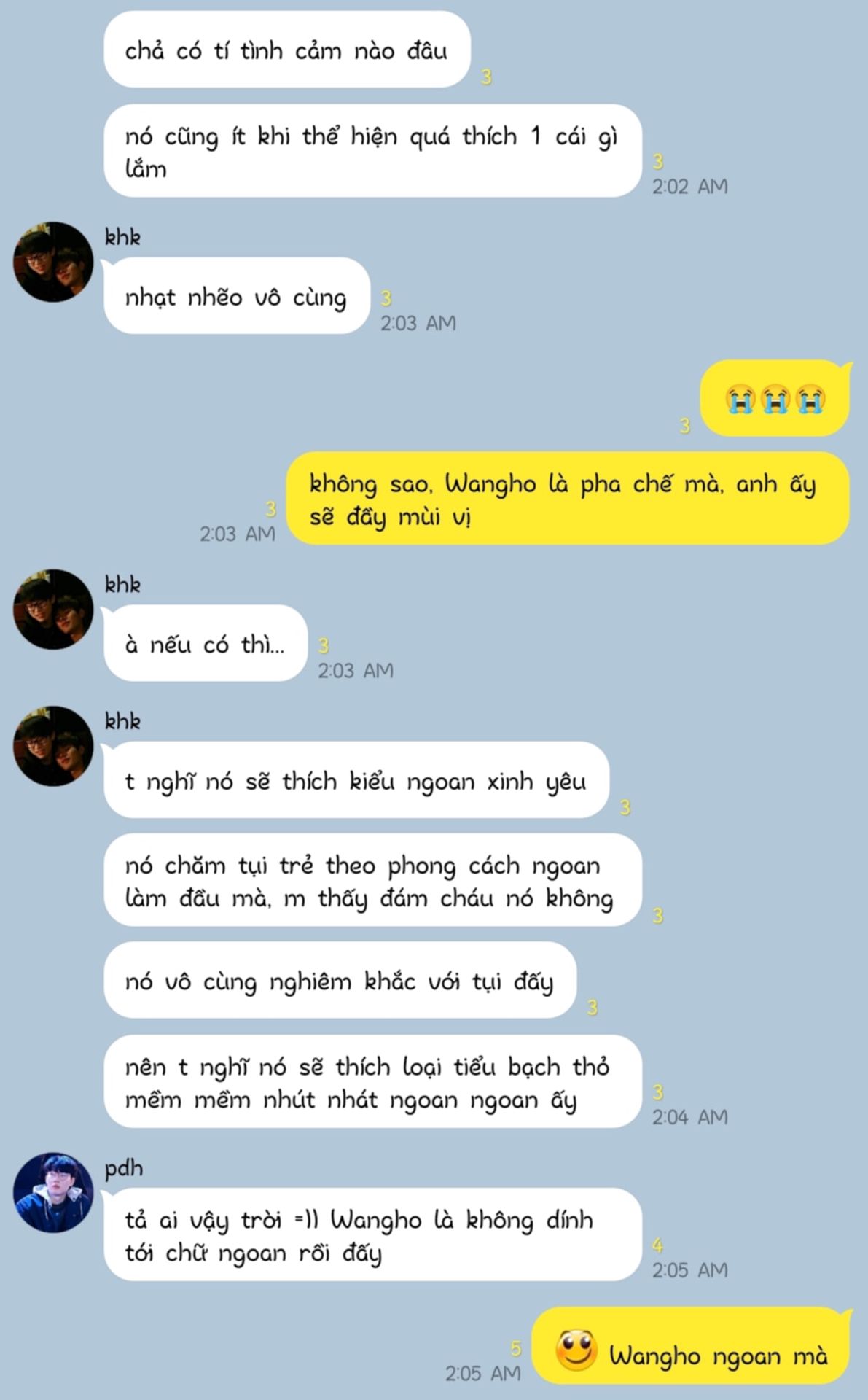Image resolution: width=868 pixels, height=1400 pixels.
Task: Open khk's avatar beside "nhạt nhẽo vô cùng"
Action: pyautogui.click(x=53, y=262)
